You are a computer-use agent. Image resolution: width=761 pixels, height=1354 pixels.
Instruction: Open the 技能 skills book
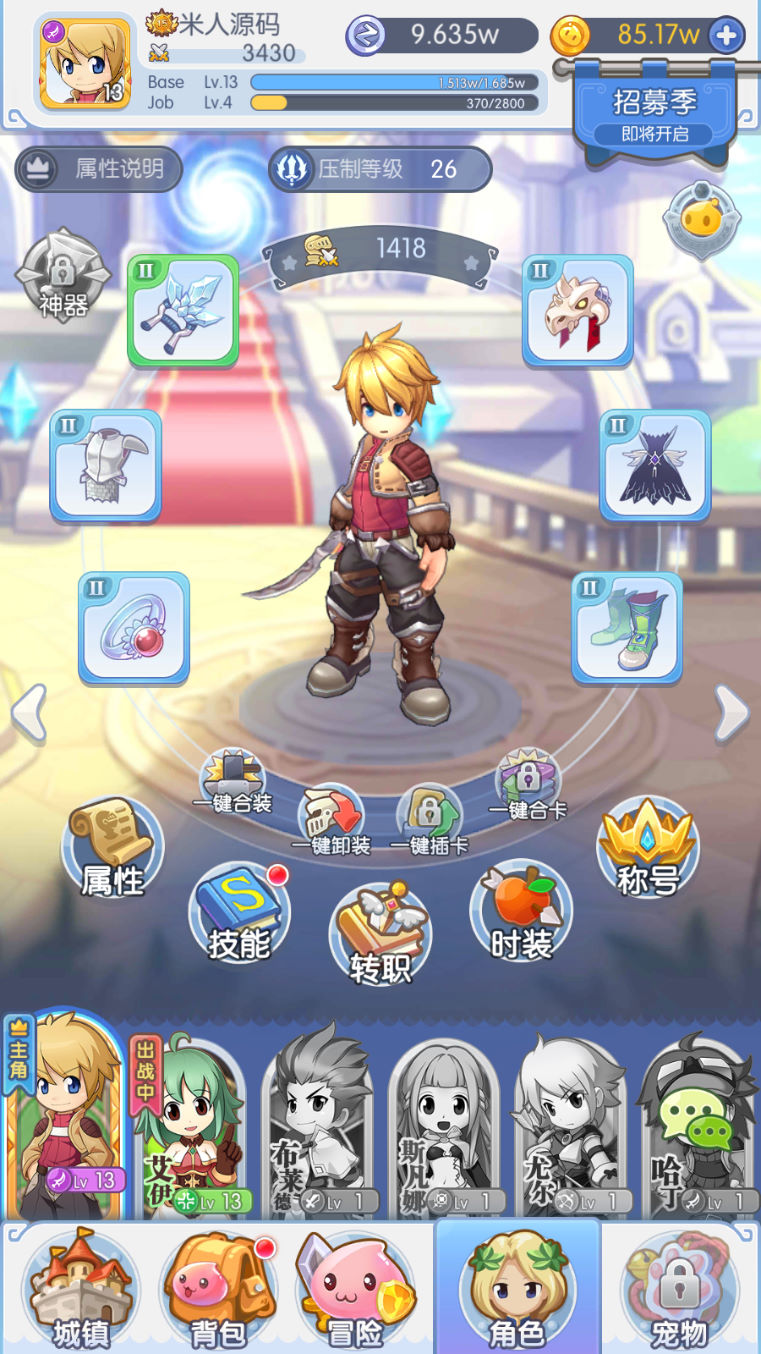coord(239,912)
